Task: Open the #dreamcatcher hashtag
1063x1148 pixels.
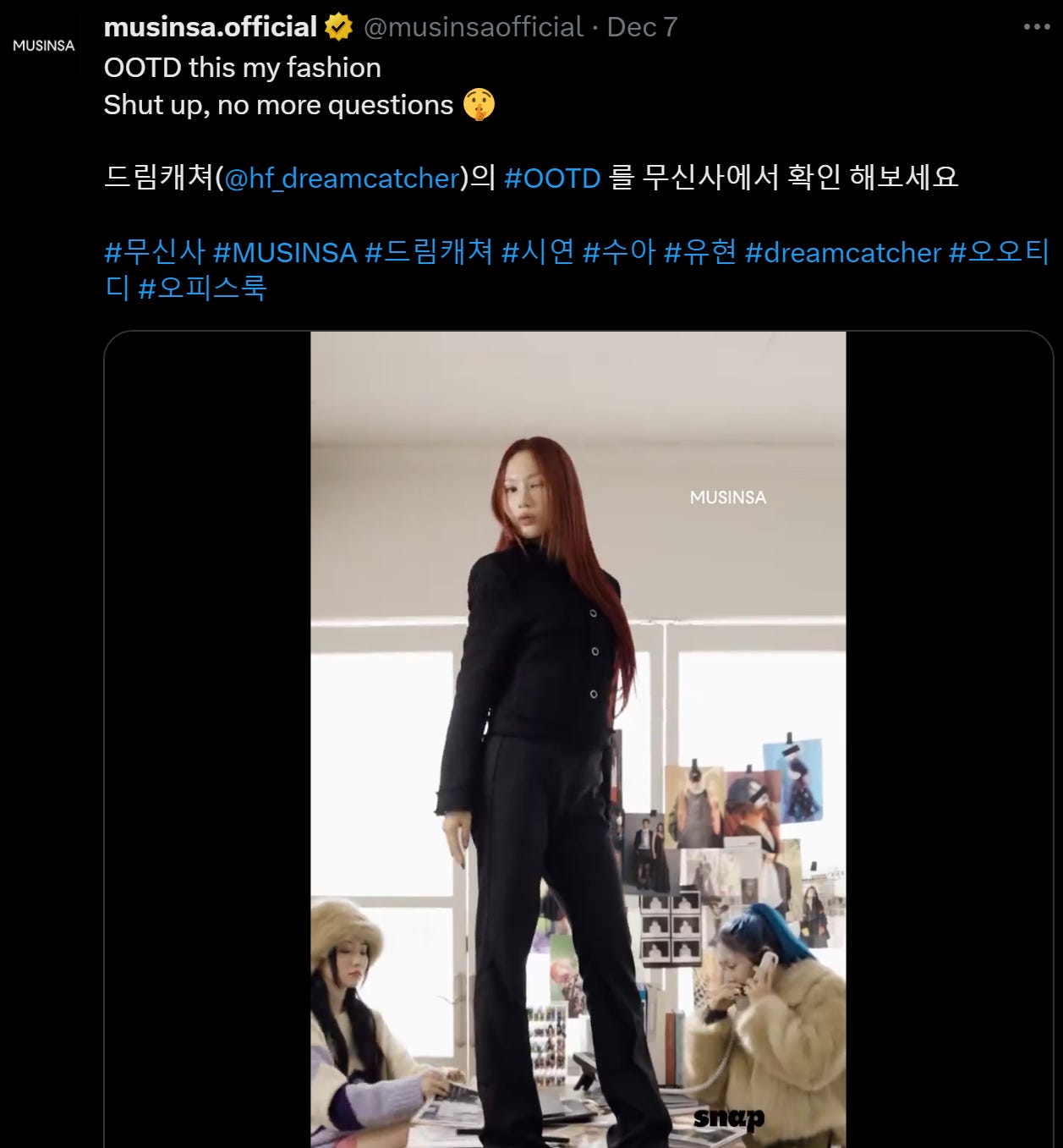Action: tap(842, 252)
